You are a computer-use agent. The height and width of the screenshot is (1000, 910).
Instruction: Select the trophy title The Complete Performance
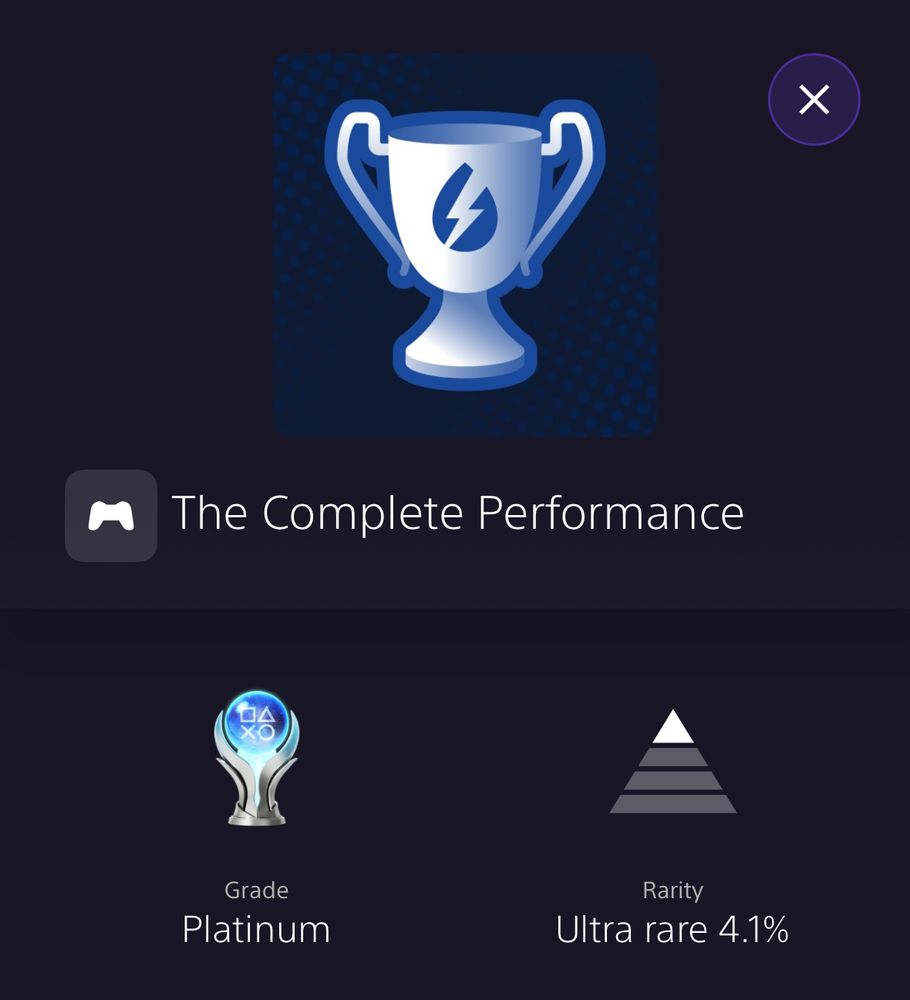457,512
